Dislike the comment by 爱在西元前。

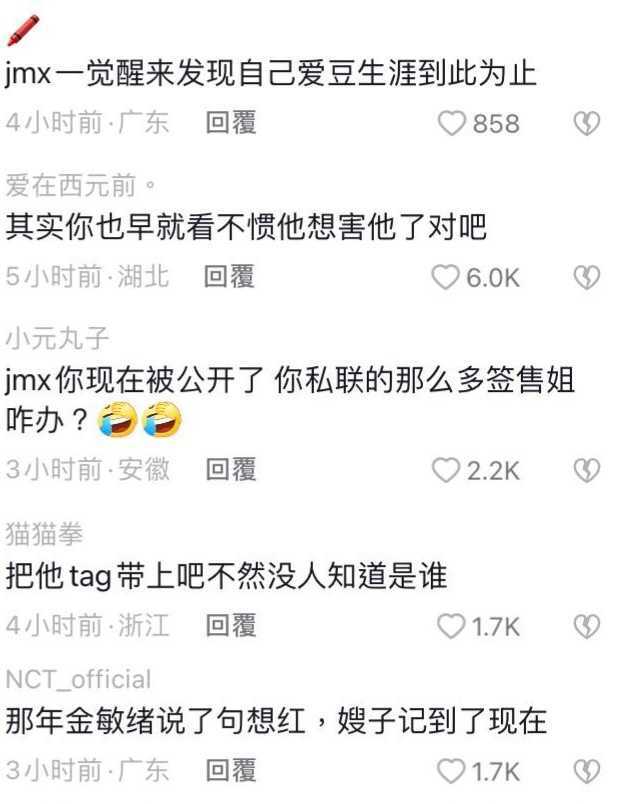586,277
